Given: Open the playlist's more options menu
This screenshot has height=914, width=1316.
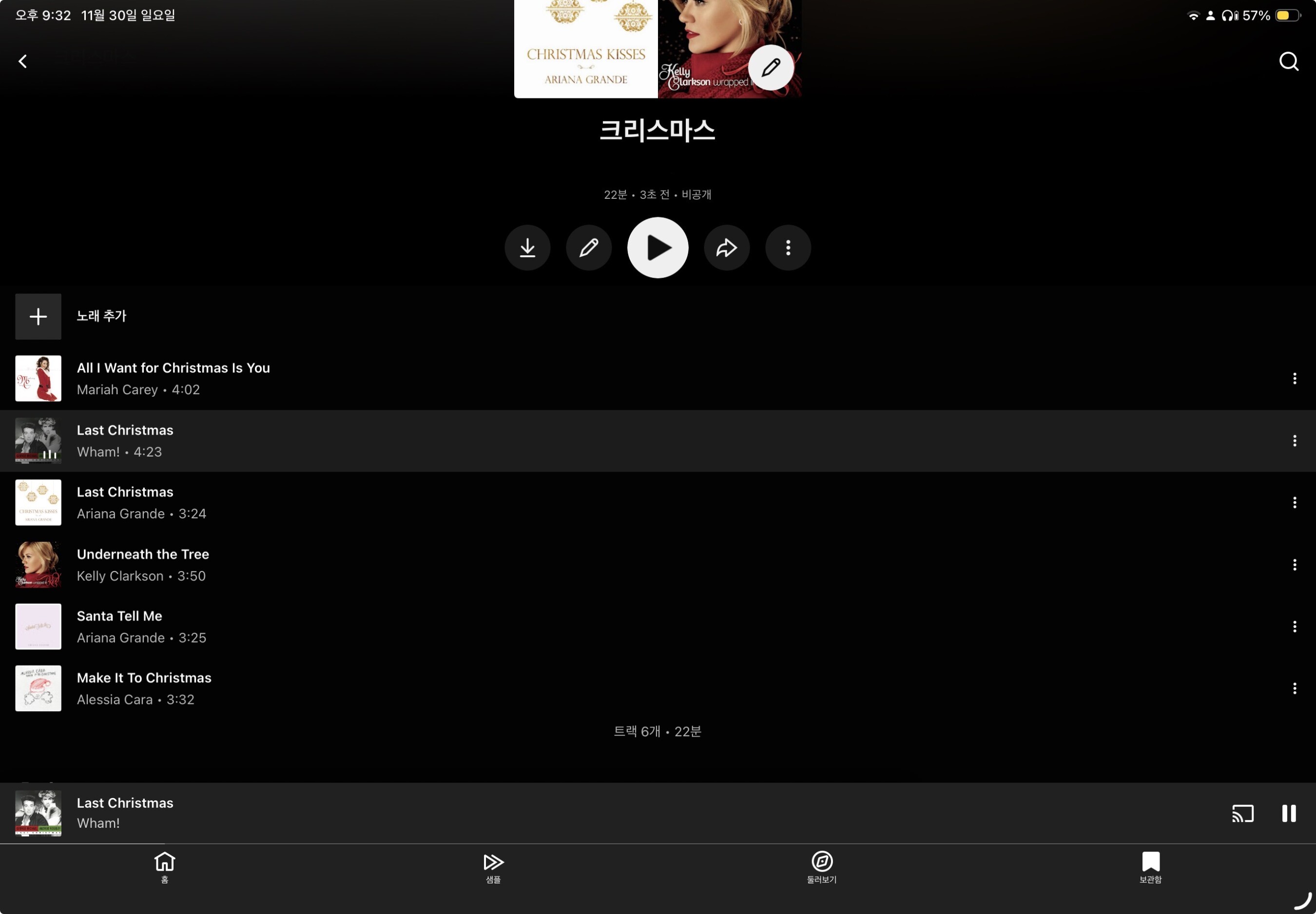Looking at the screenshot, I should pos(788,248).
